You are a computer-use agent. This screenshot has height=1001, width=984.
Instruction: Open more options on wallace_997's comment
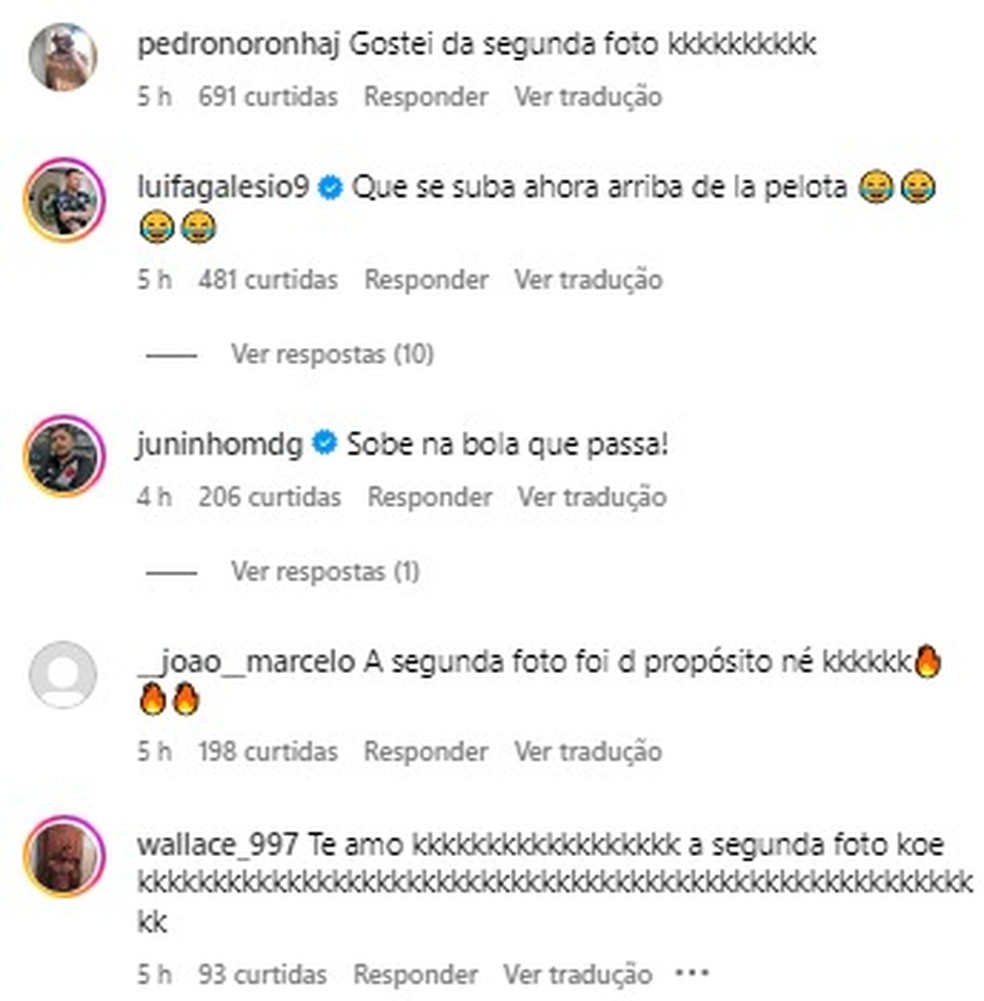692,973
